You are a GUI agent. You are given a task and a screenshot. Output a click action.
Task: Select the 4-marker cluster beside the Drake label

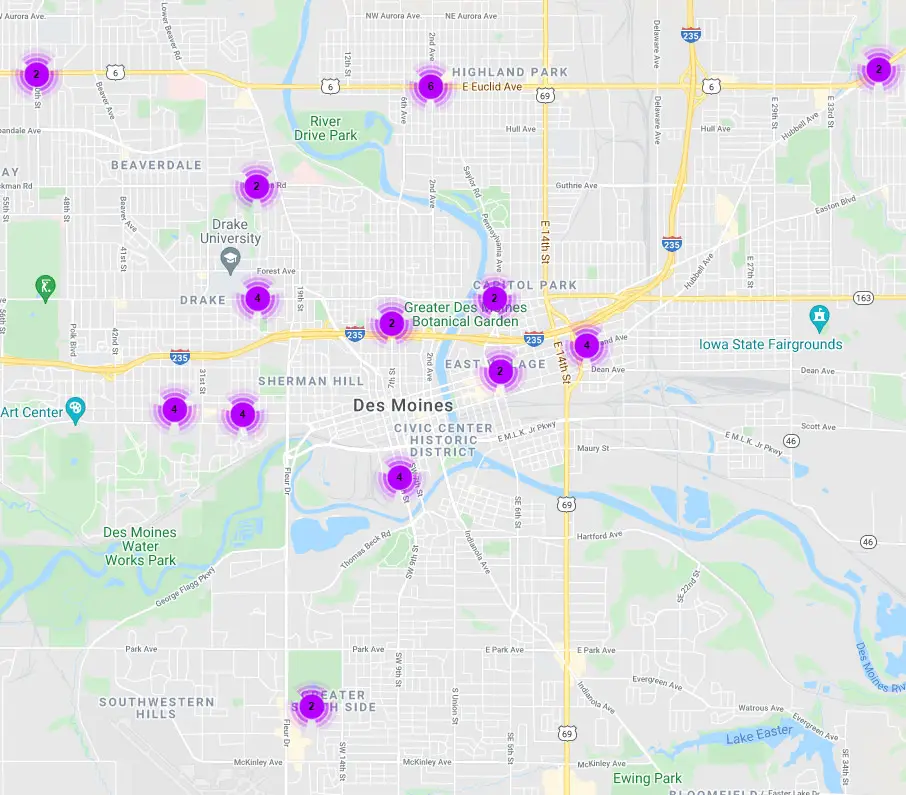pos(257,298)
